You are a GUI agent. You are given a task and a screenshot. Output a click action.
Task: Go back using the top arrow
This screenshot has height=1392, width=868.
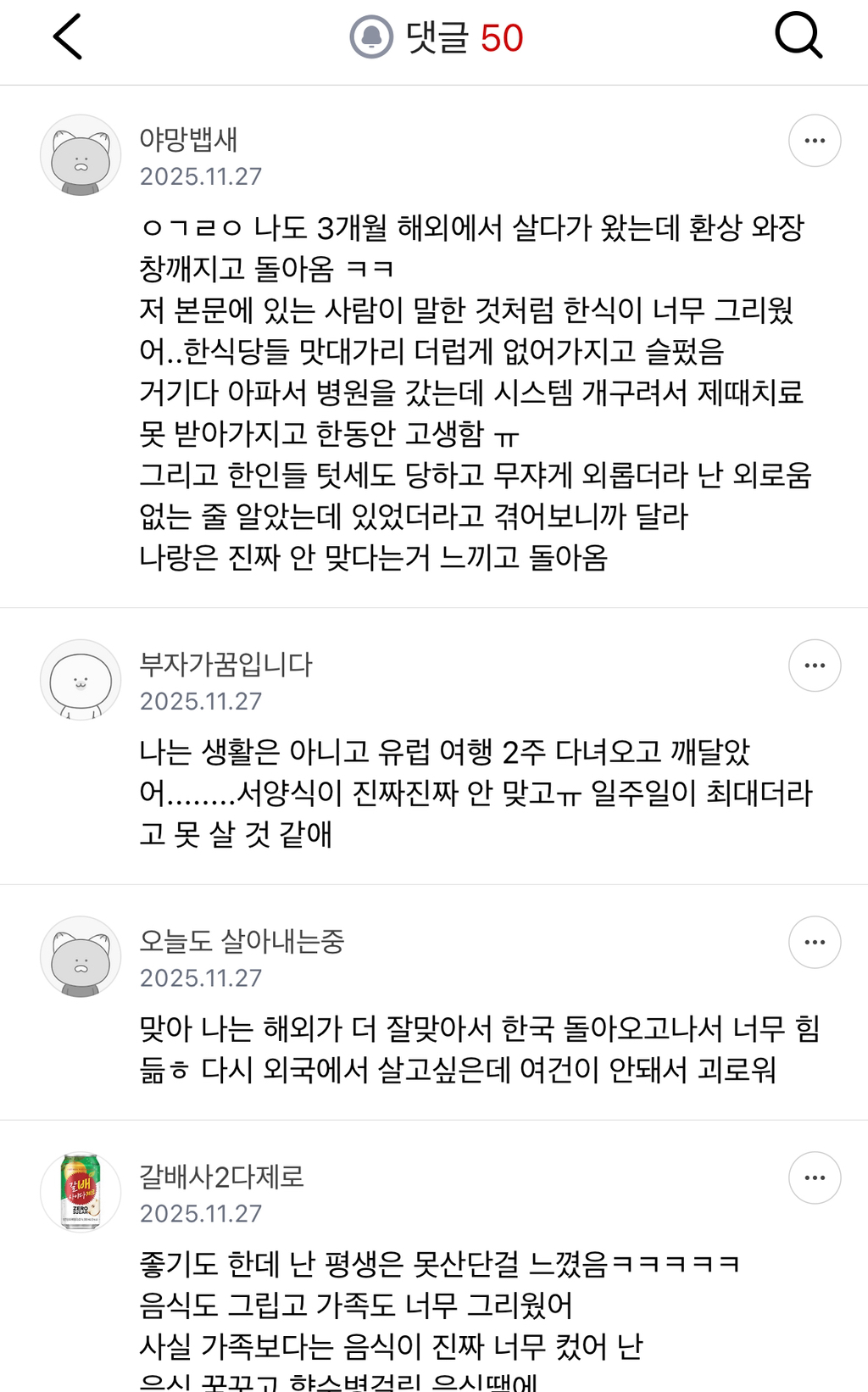tap(68, 37)
